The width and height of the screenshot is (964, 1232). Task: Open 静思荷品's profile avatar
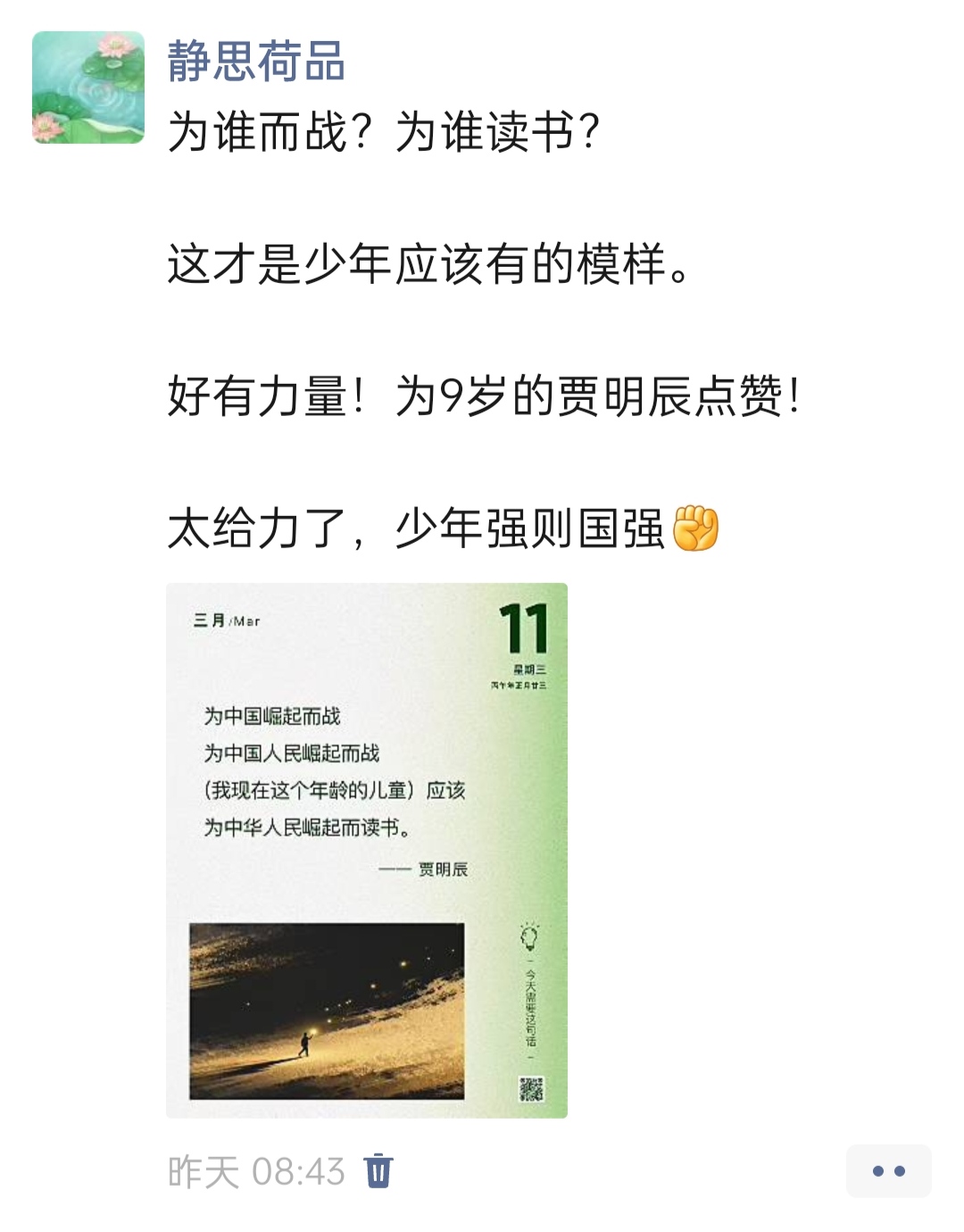point(88,87)
